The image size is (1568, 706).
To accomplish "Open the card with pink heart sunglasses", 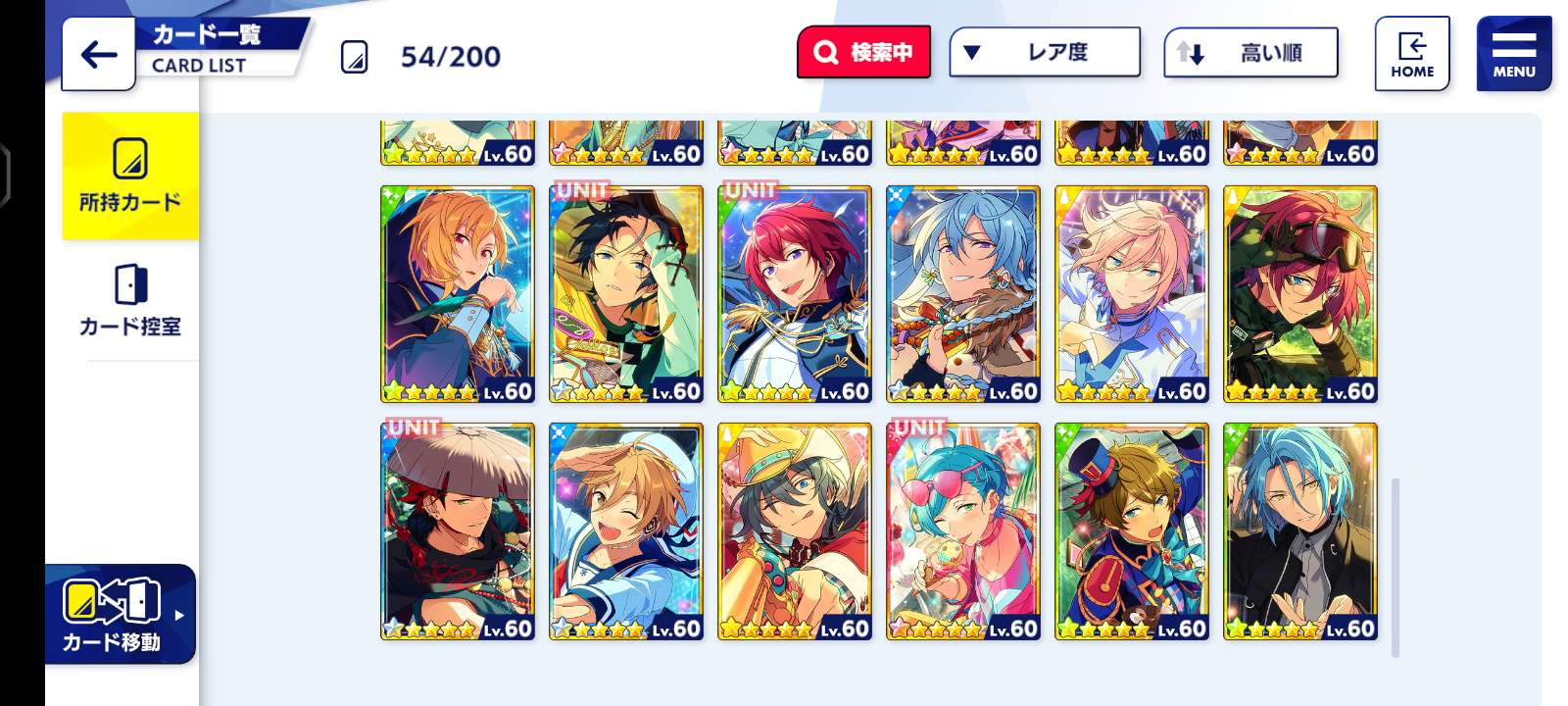I will (x=963, y=530).
